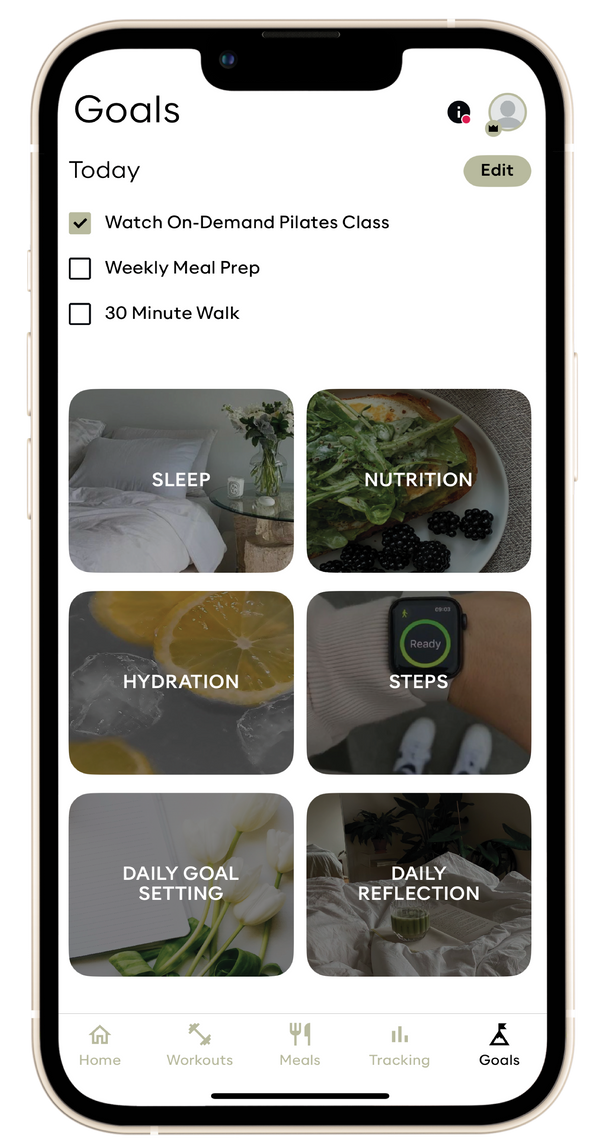Mark 30 Minute Walk as done
Screen dimensions: 600x1140
click(80, 313)
